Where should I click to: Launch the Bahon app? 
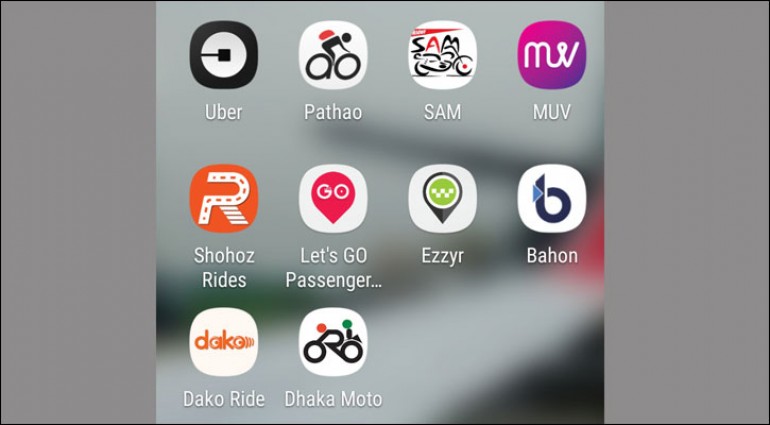(551, 199)
